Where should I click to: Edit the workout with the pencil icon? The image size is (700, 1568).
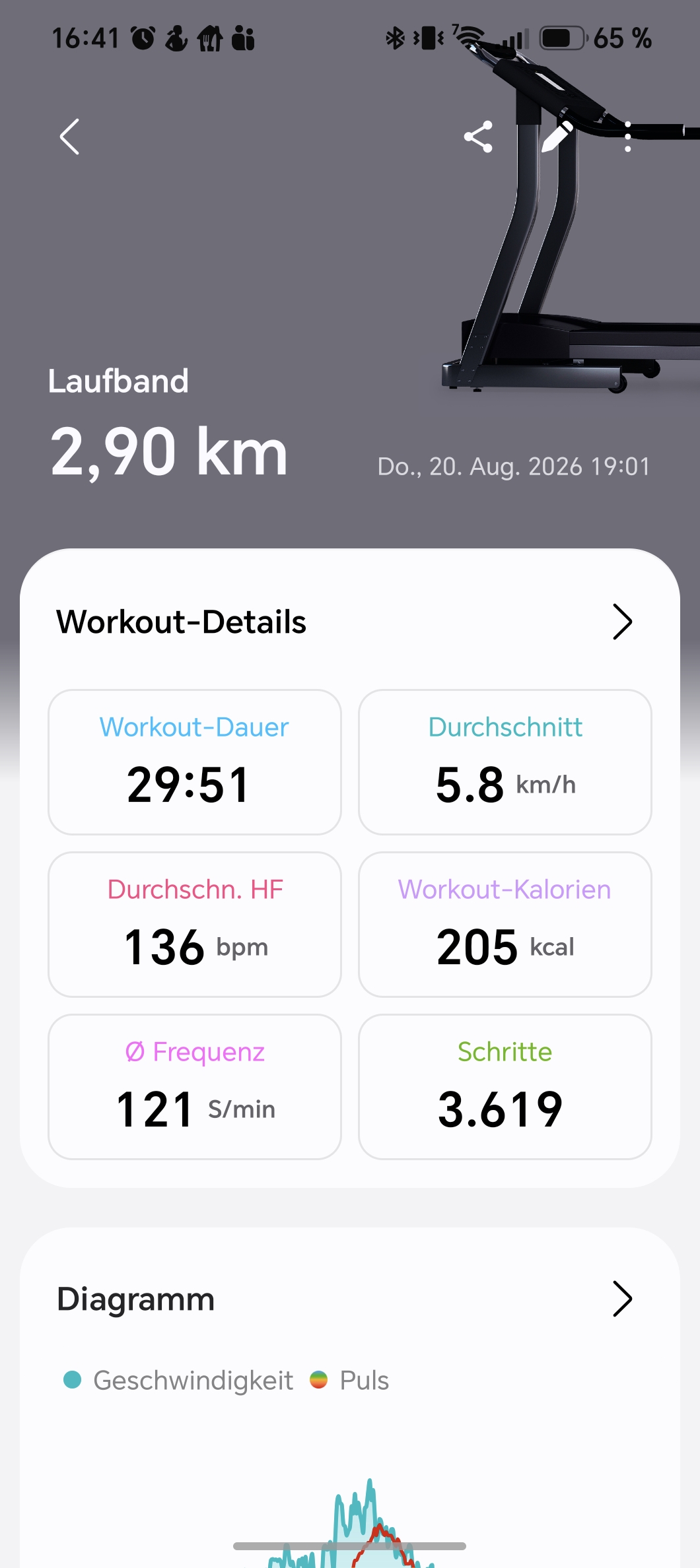coord(557,137)
